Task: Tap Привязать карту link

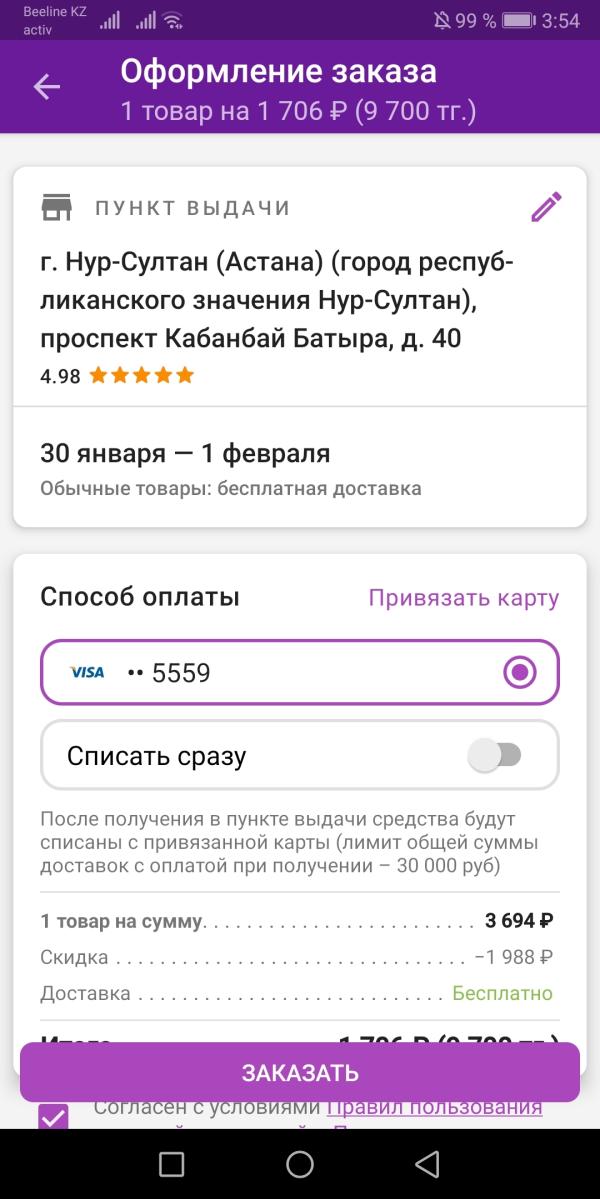Action: (464, 597)
